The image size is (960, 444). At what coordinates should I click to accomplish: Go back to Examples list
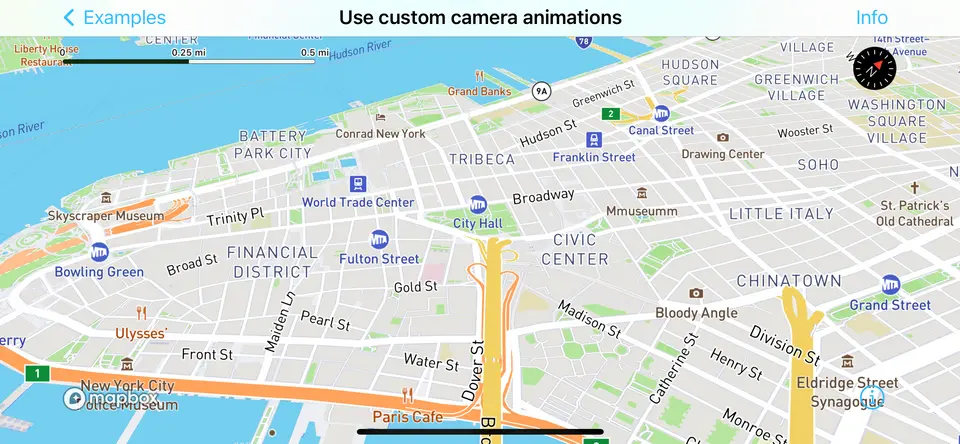114,18
